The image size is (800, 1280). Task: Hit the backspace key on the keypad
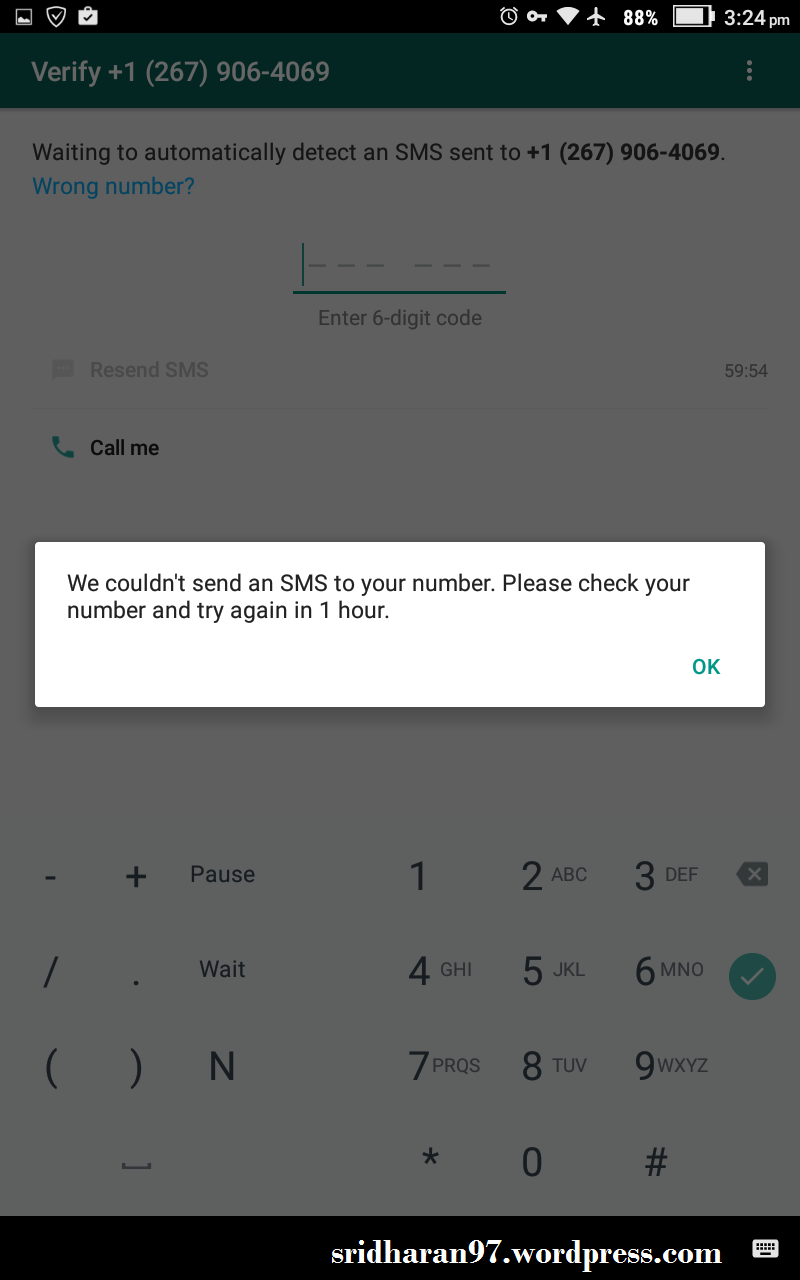pyautogui.click(x=752, y=875)
